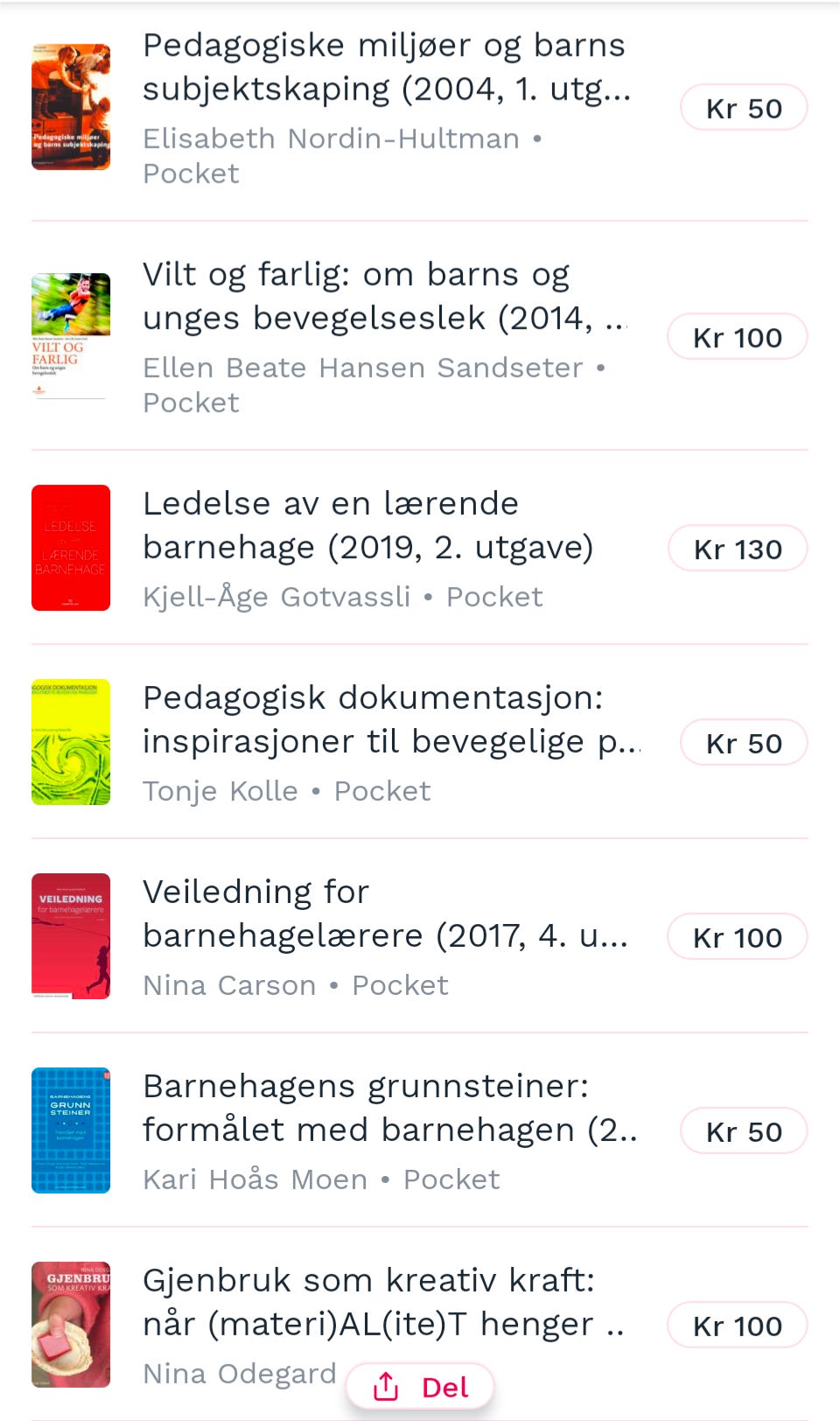Select the blue Barnehagens grunnsteiner cover

(71, 1130)
